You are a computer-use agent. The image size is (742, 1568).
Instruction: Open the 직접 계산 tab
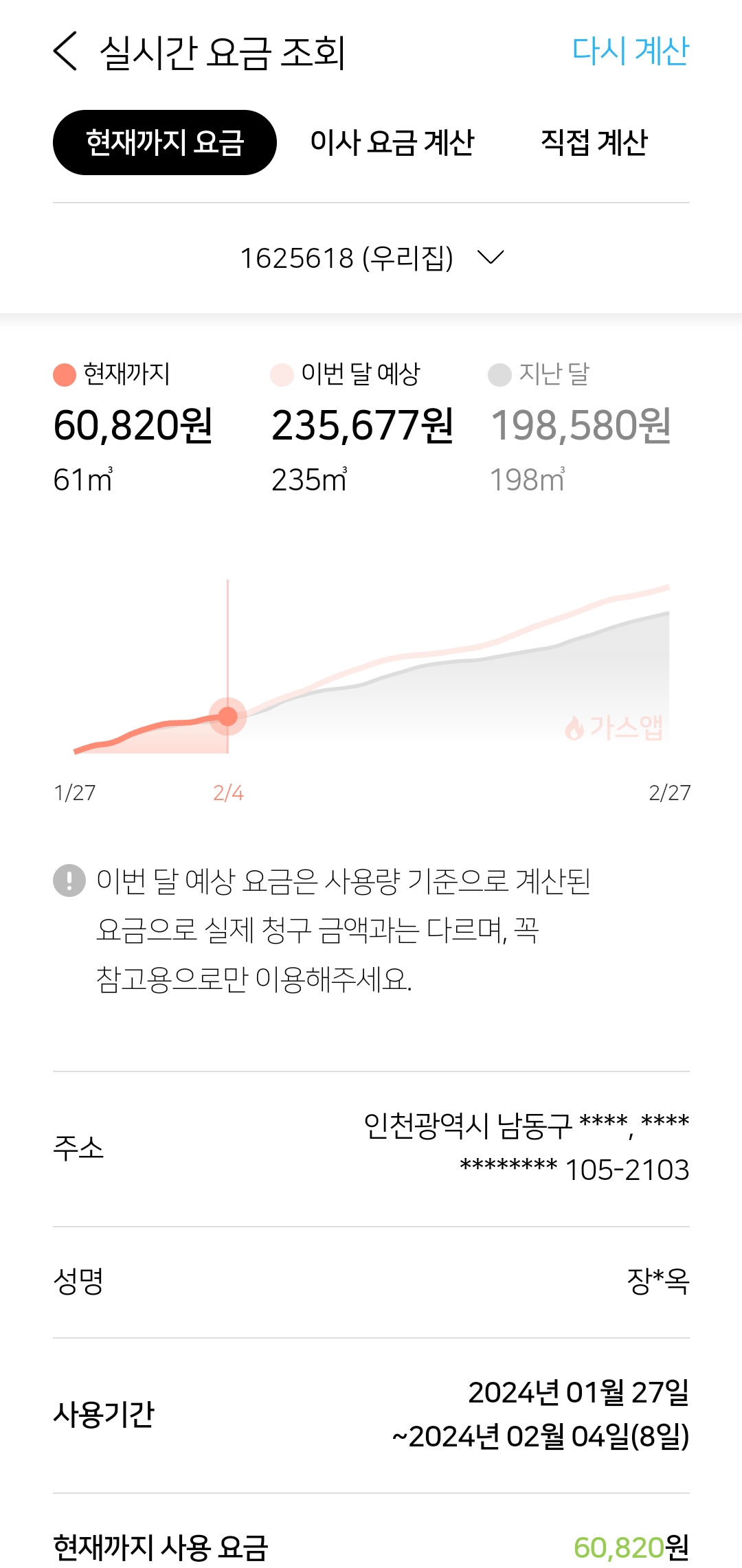pyautogui.click(x=594, y=143)
